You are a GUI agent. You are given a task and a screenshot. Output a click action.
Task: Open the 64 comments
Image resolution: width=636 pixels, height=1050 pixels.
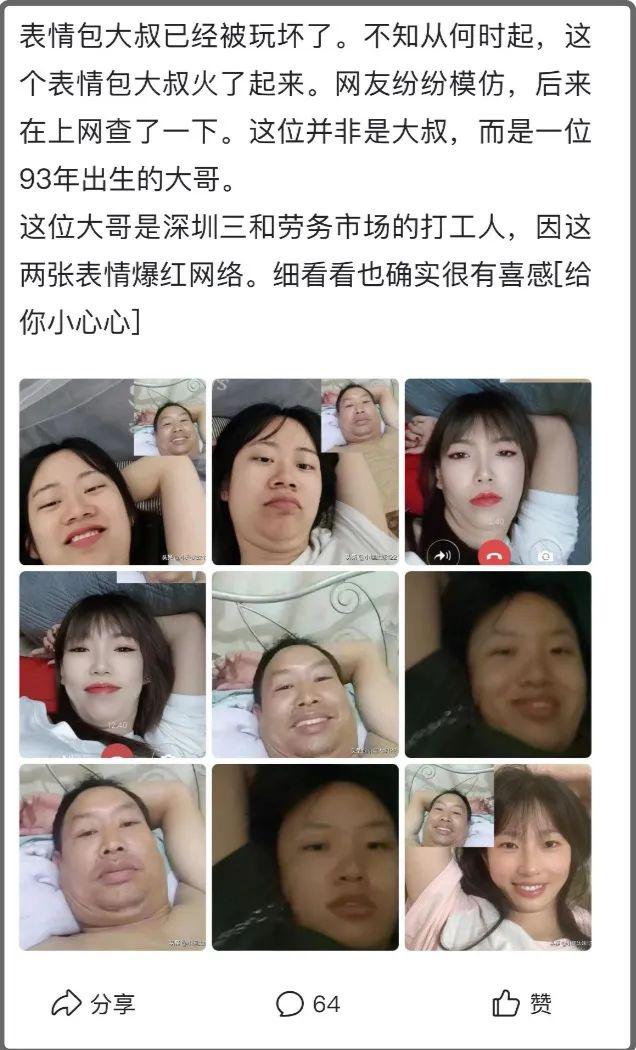pos(308,1003)
